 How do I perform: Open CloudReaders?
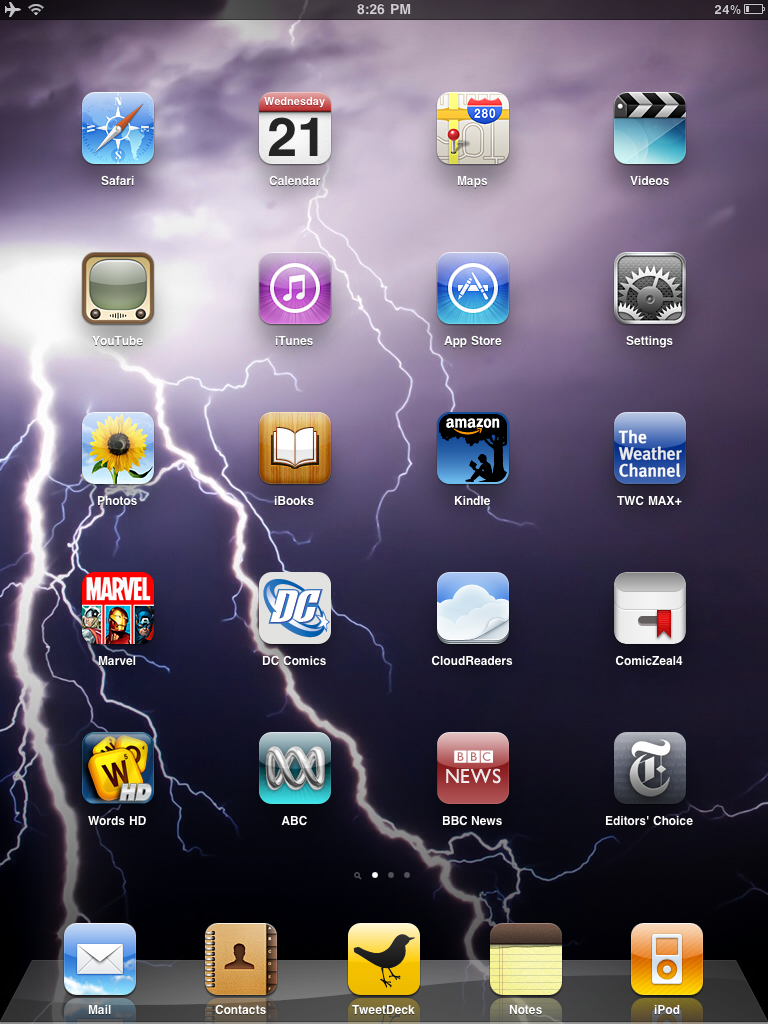click(472, 608)
